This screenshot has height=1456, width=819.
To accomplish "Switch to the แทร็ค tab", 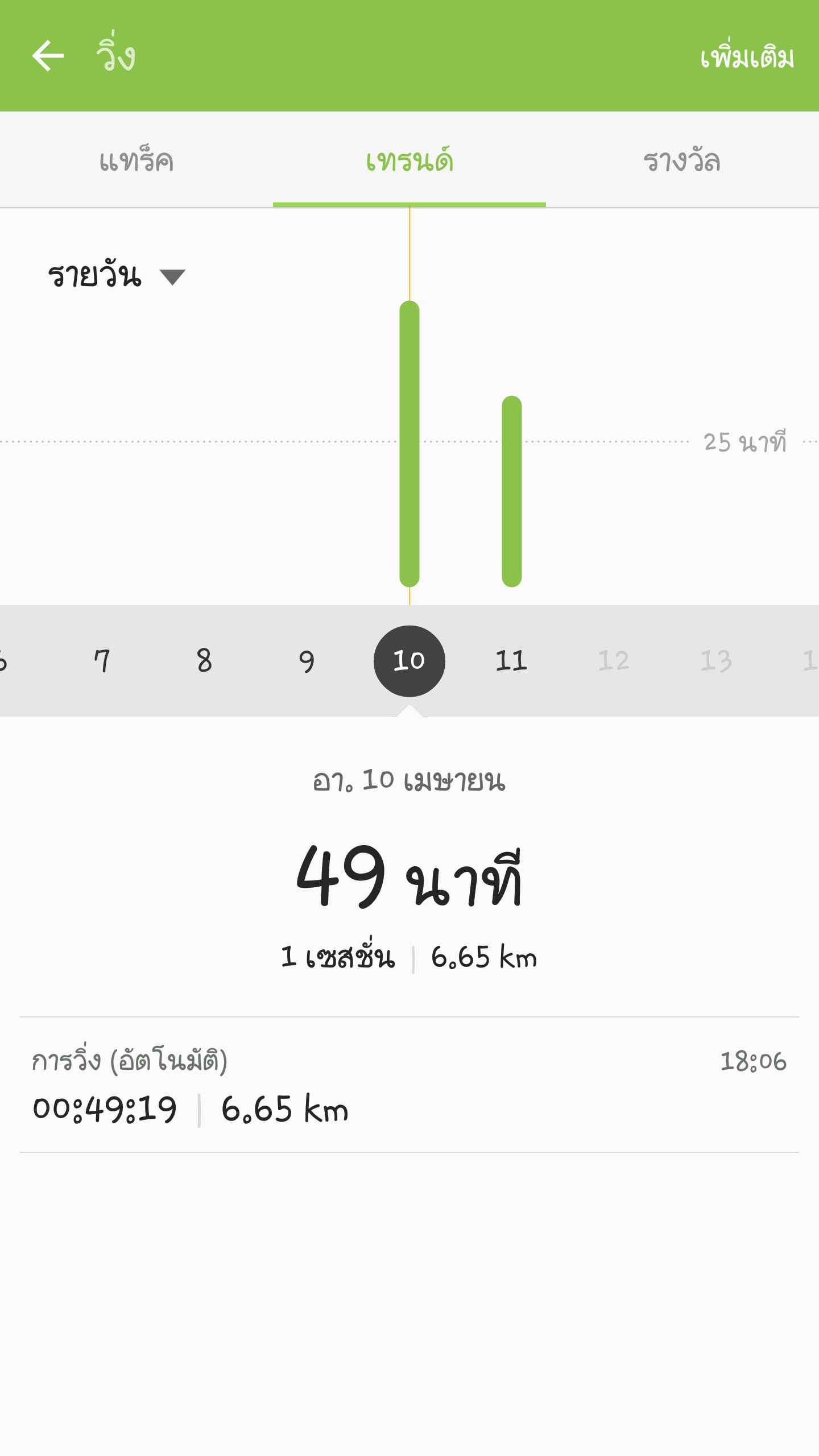I will point(136,160).
